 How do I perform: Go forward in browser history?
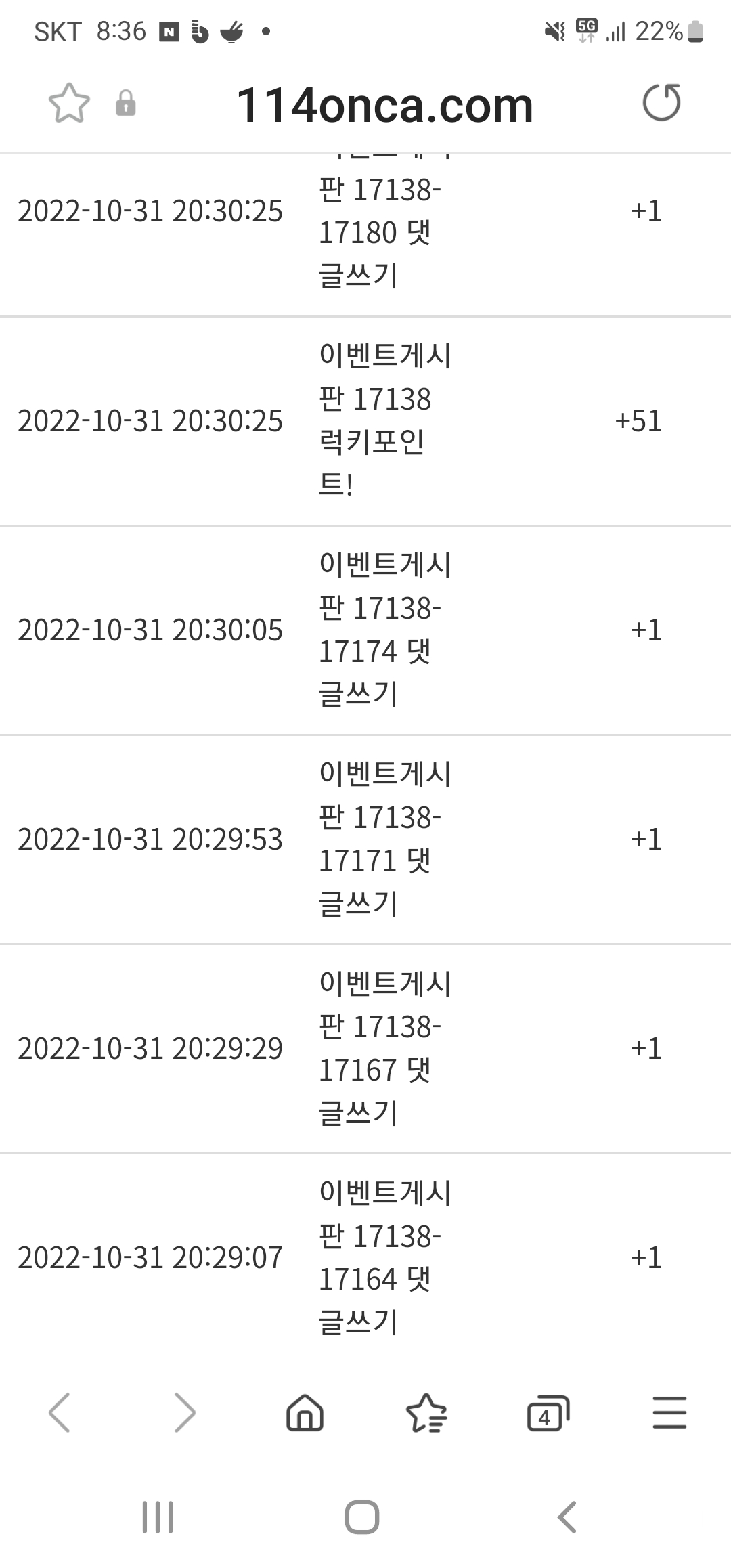click(184, 1412)
